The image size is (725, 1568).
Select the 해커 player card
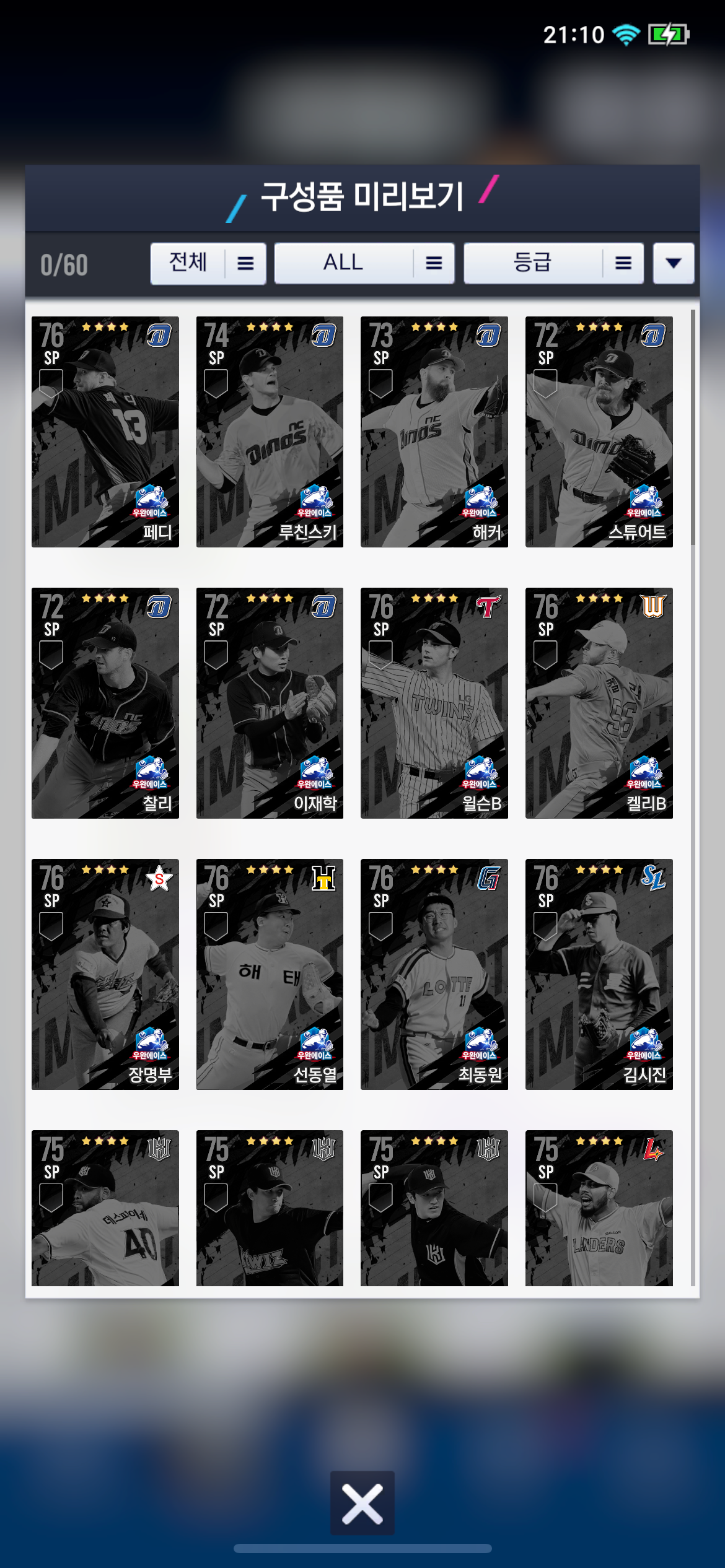(434, 432)
